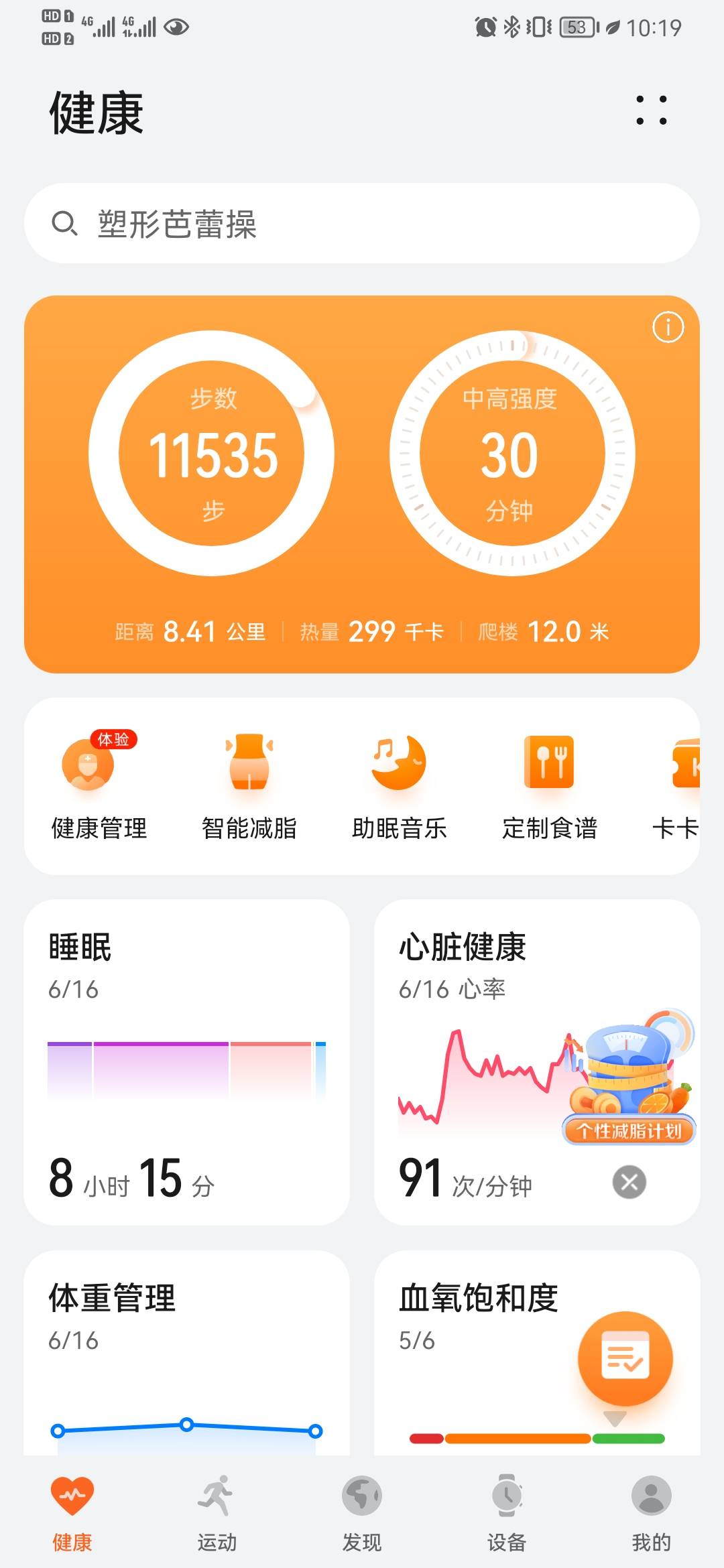The image size is (724, 1568).
Task: Tap the four-dot menu icon top right
Action: coord(651,110)
